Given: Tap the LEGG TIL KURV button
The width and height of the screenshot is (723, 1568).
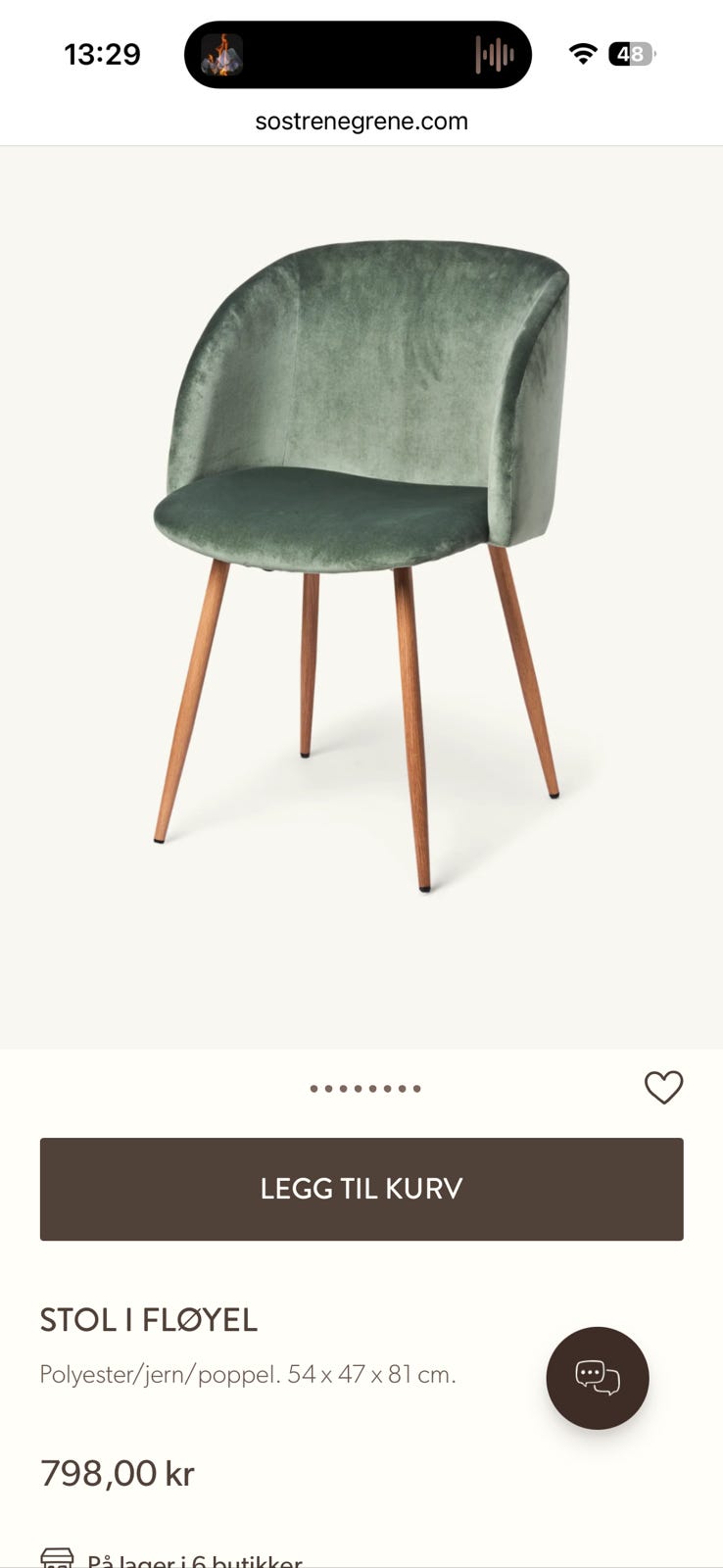Looking at the screenshot, I should pyautogui.click(x=361, y=1189).
